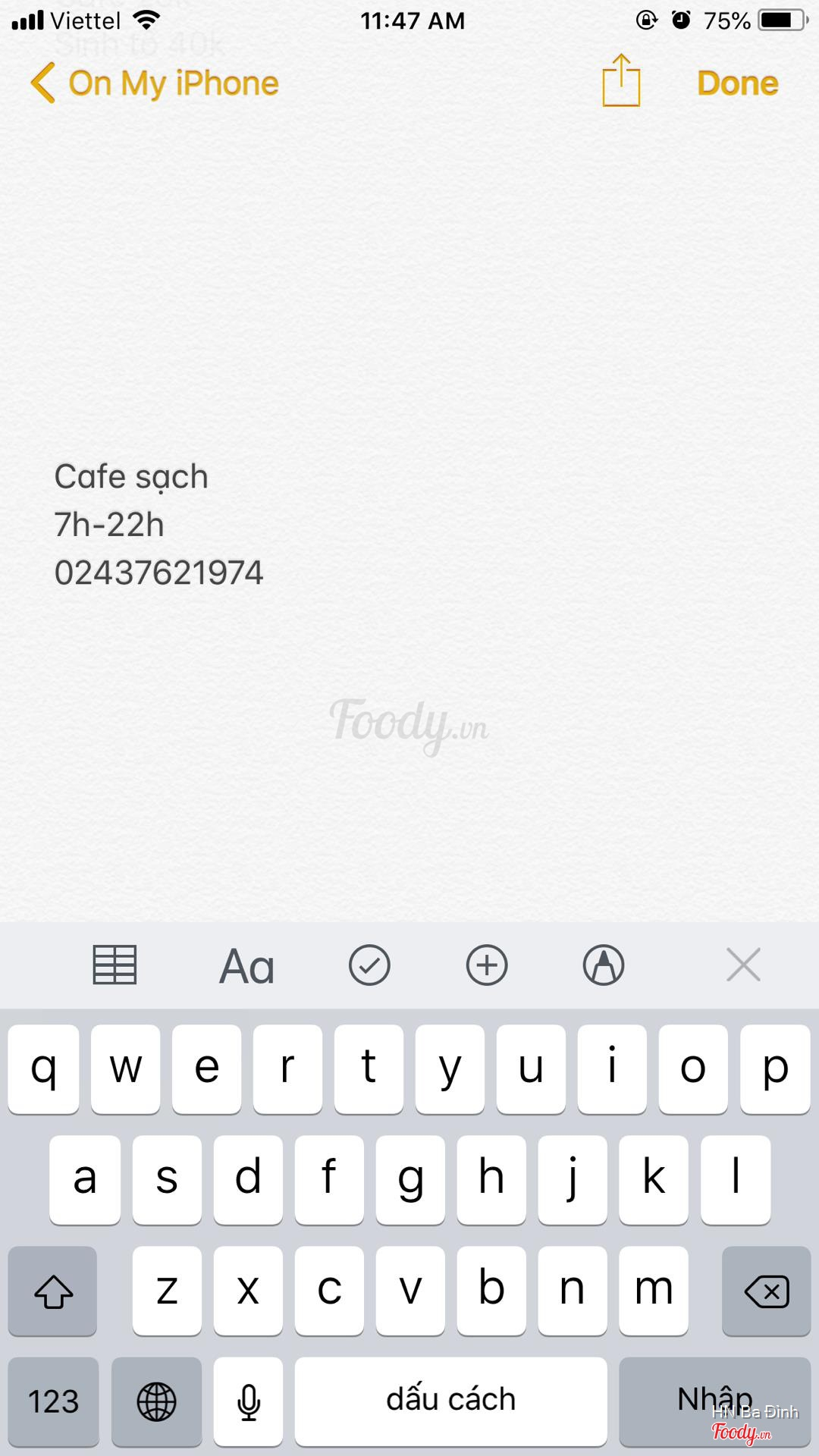Tap the phone number 02437621974
The image size is (819, 1456).
pos(158,573)
